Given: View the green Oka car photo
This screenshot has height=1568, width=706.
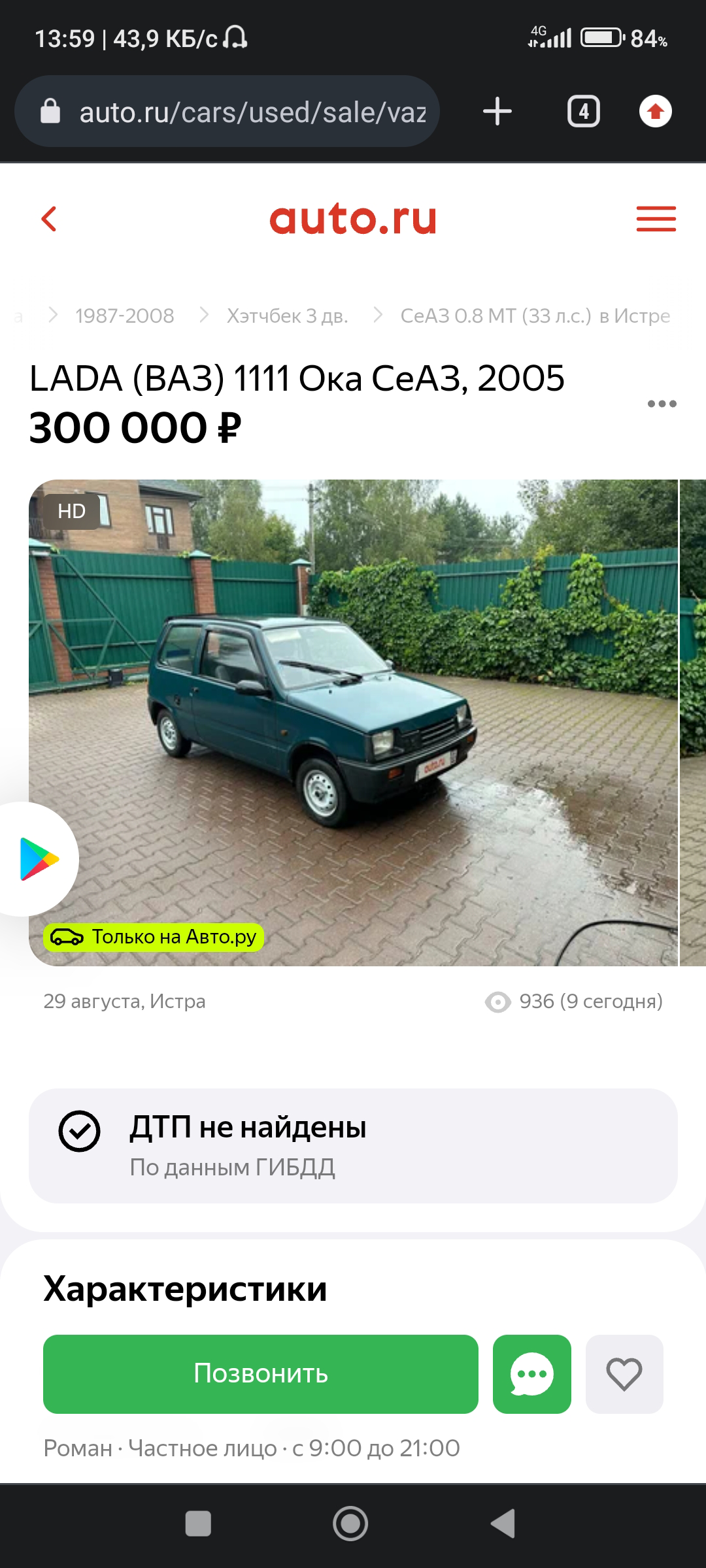Looking at the screenshot, I should coord(353,723).
